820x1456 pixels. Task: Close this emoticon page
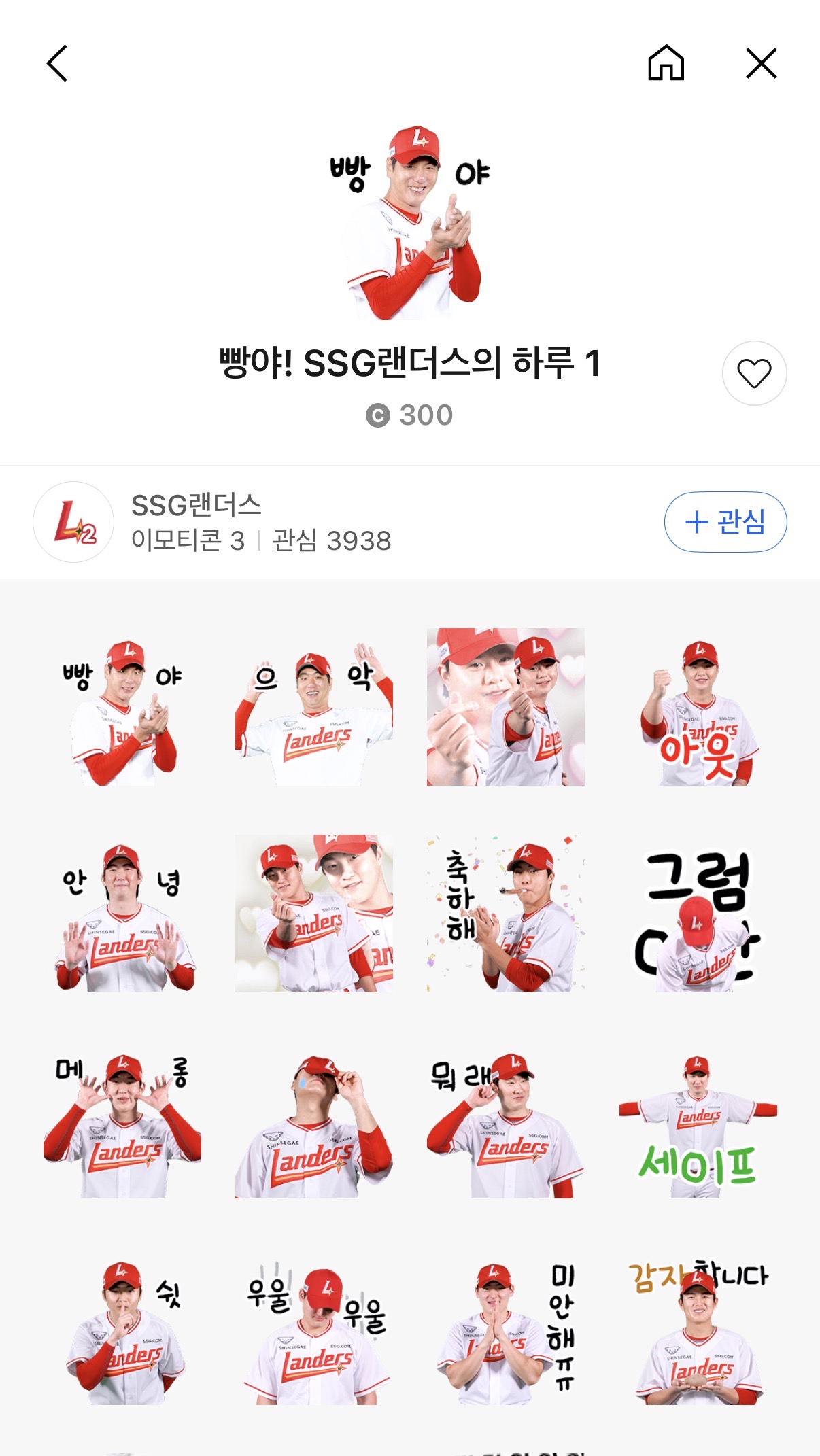tap(761, 64)
